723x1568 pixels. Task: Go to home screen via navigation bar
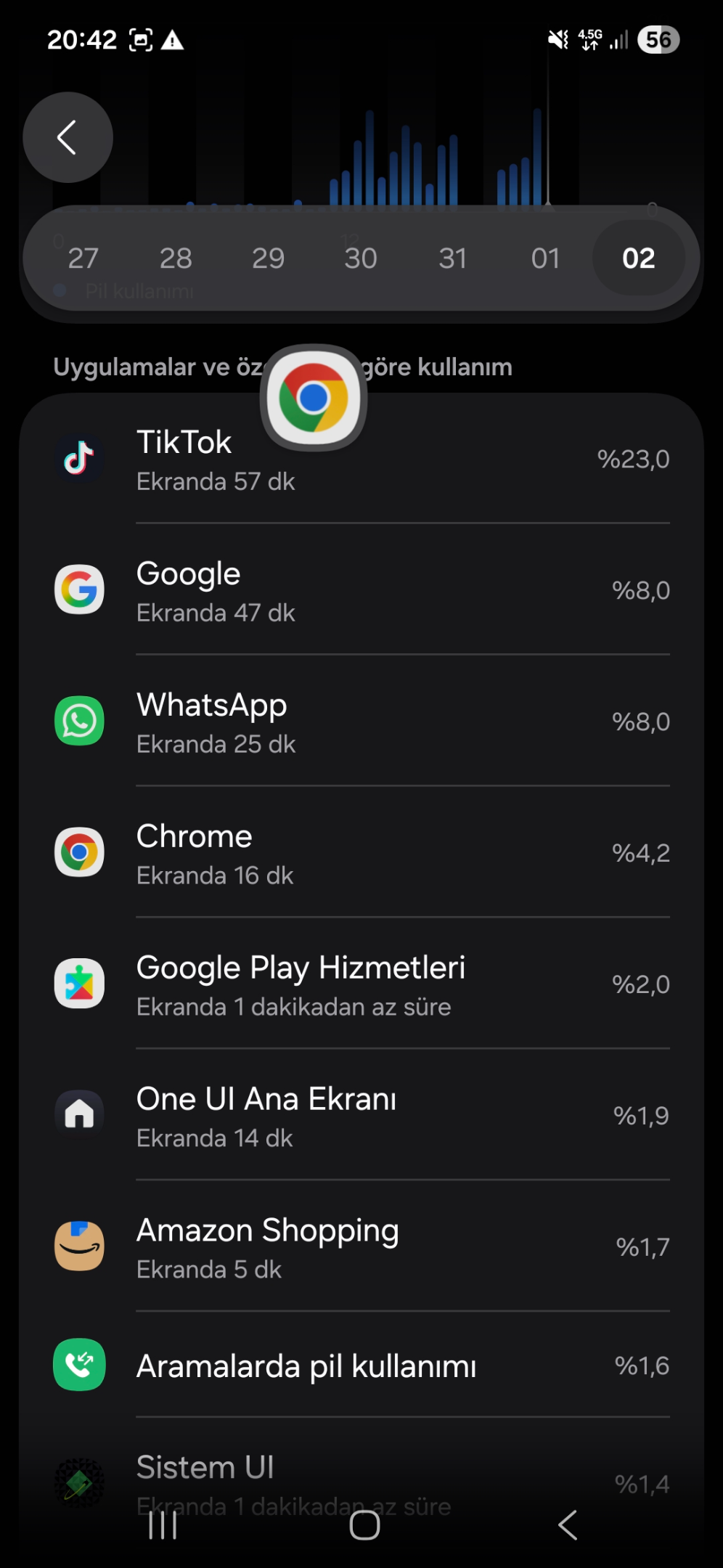click(x=364, y=1525)
